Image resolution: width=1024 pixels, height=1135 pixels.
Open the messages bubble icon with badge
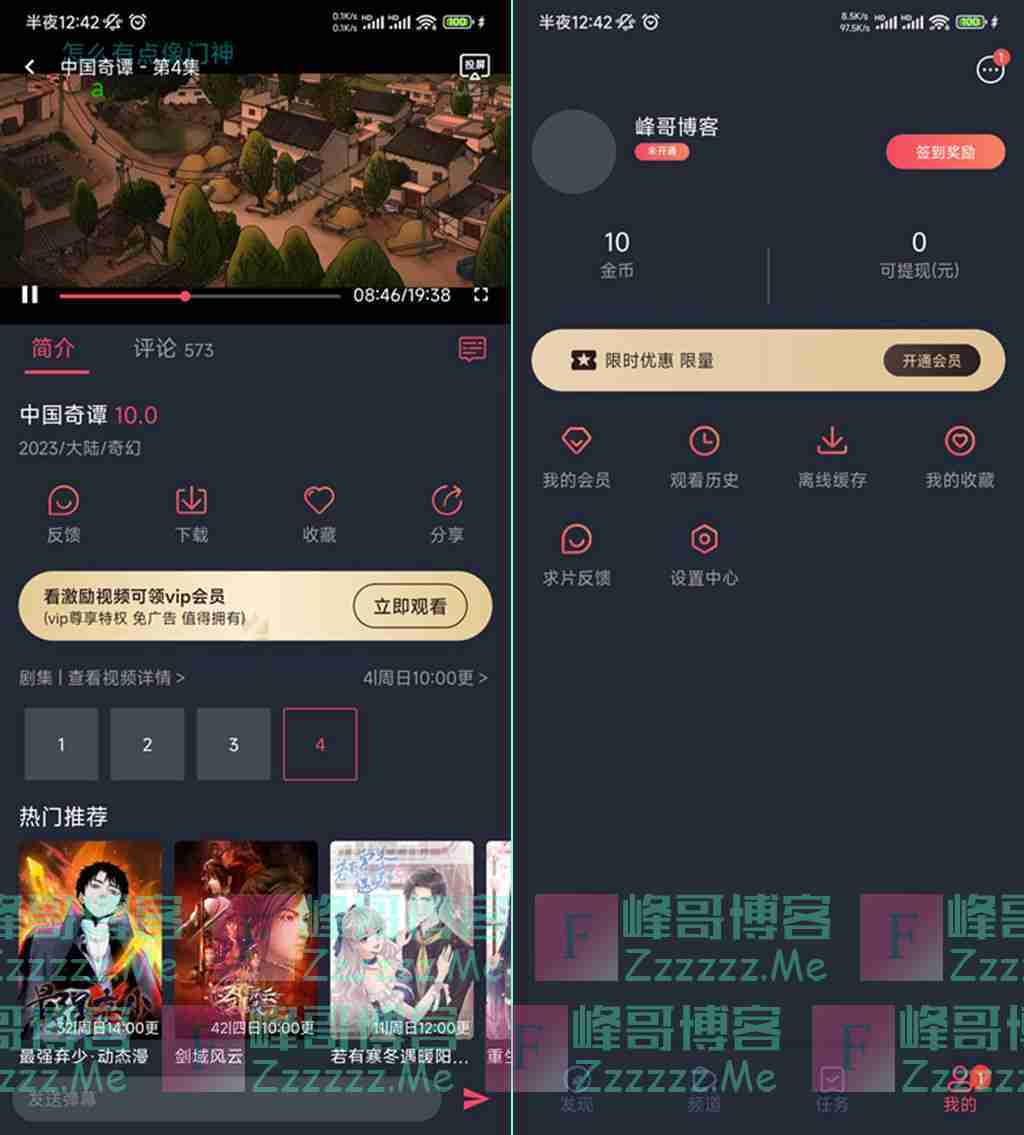(x=990, y=70)
